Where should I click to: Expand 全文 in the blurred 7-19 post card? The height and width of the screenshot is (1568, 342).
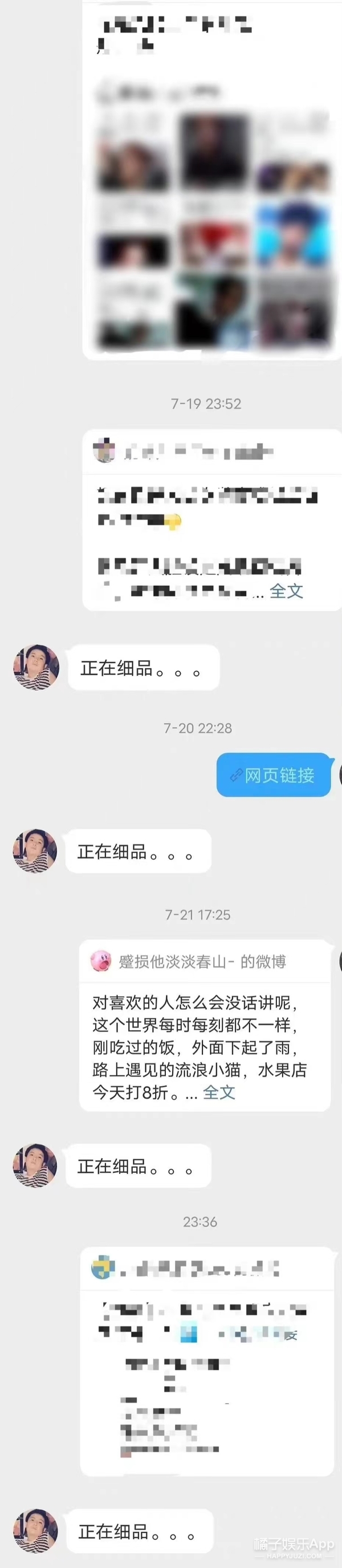point(286,591)
